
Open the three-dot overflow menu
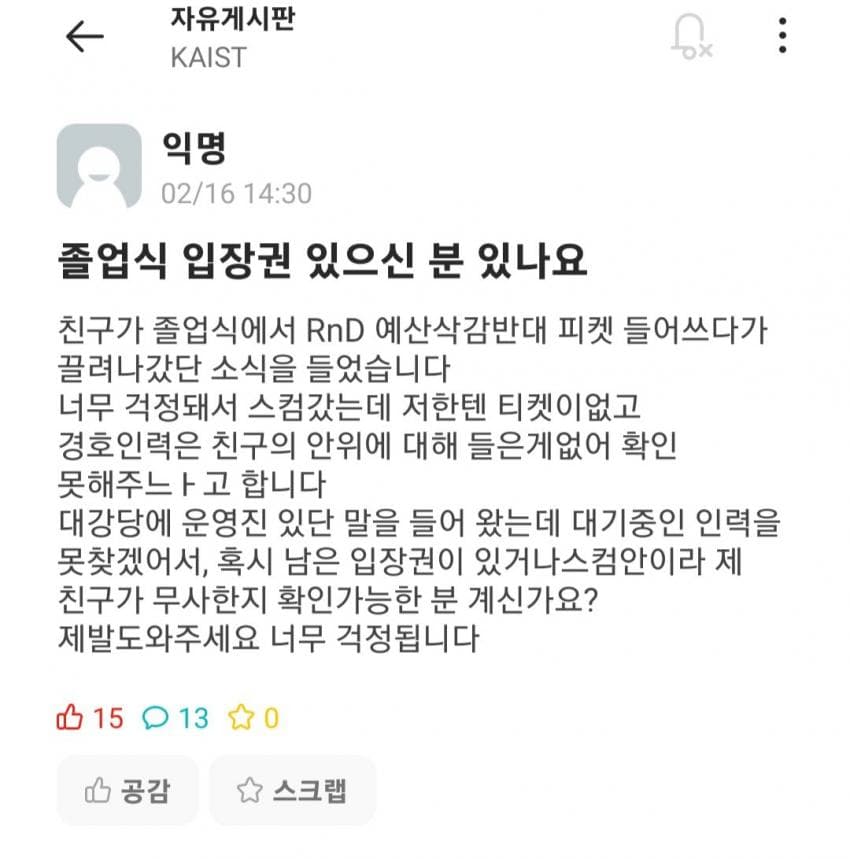[x=782, y=37]
